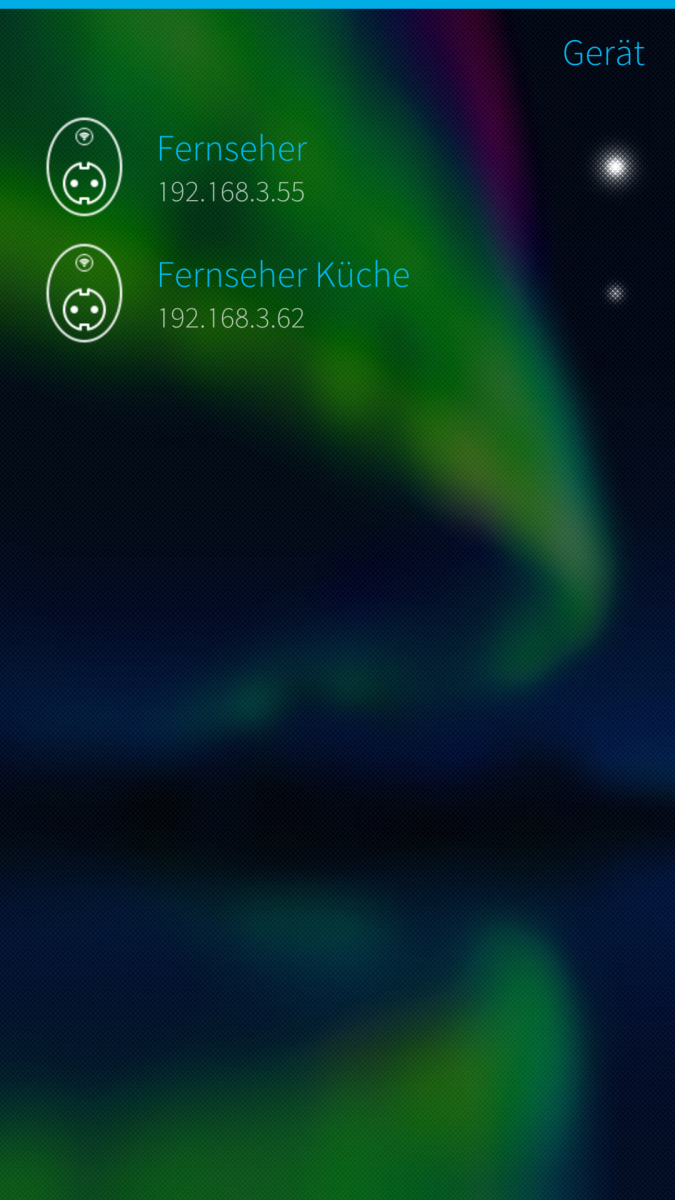Screen dimensions: 675x1200
Task: Open the Fernseher Küche device entry
Action: point(283,294)
